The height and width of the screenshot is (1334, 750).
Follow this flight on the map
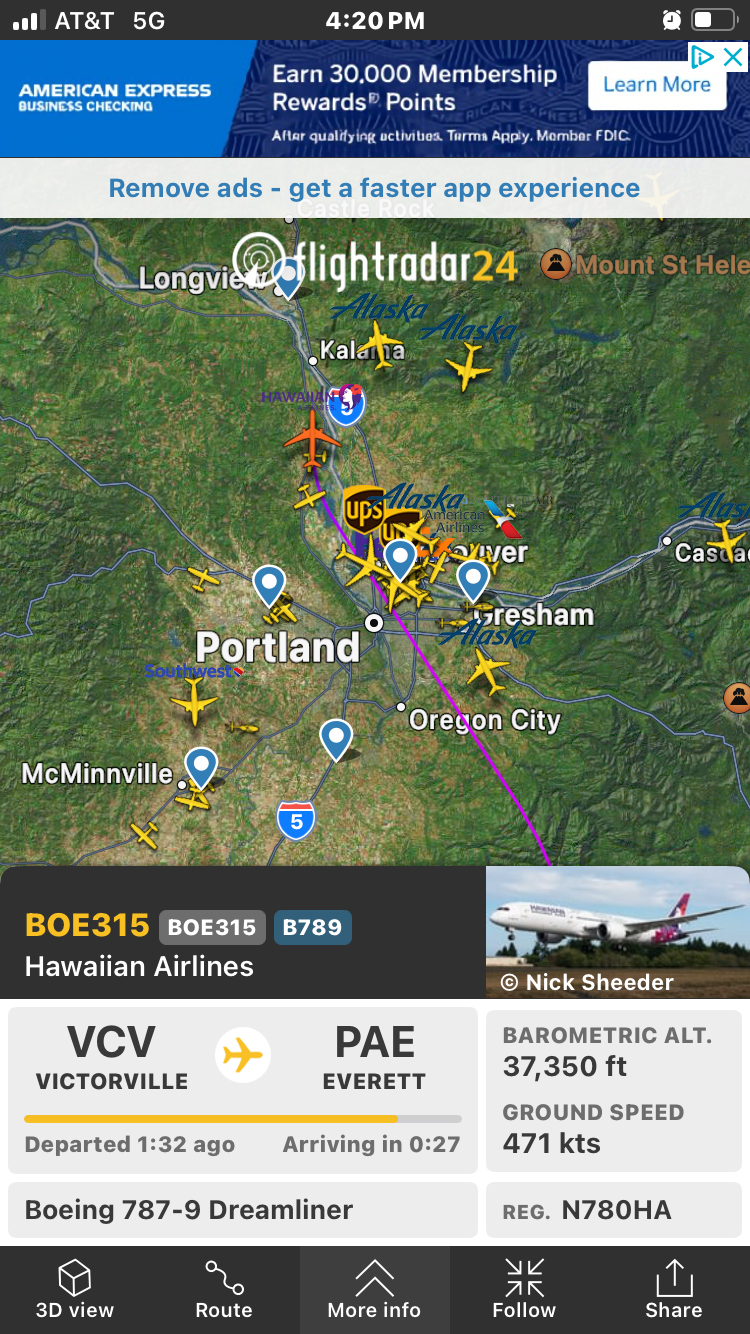tap(524, 1289)
